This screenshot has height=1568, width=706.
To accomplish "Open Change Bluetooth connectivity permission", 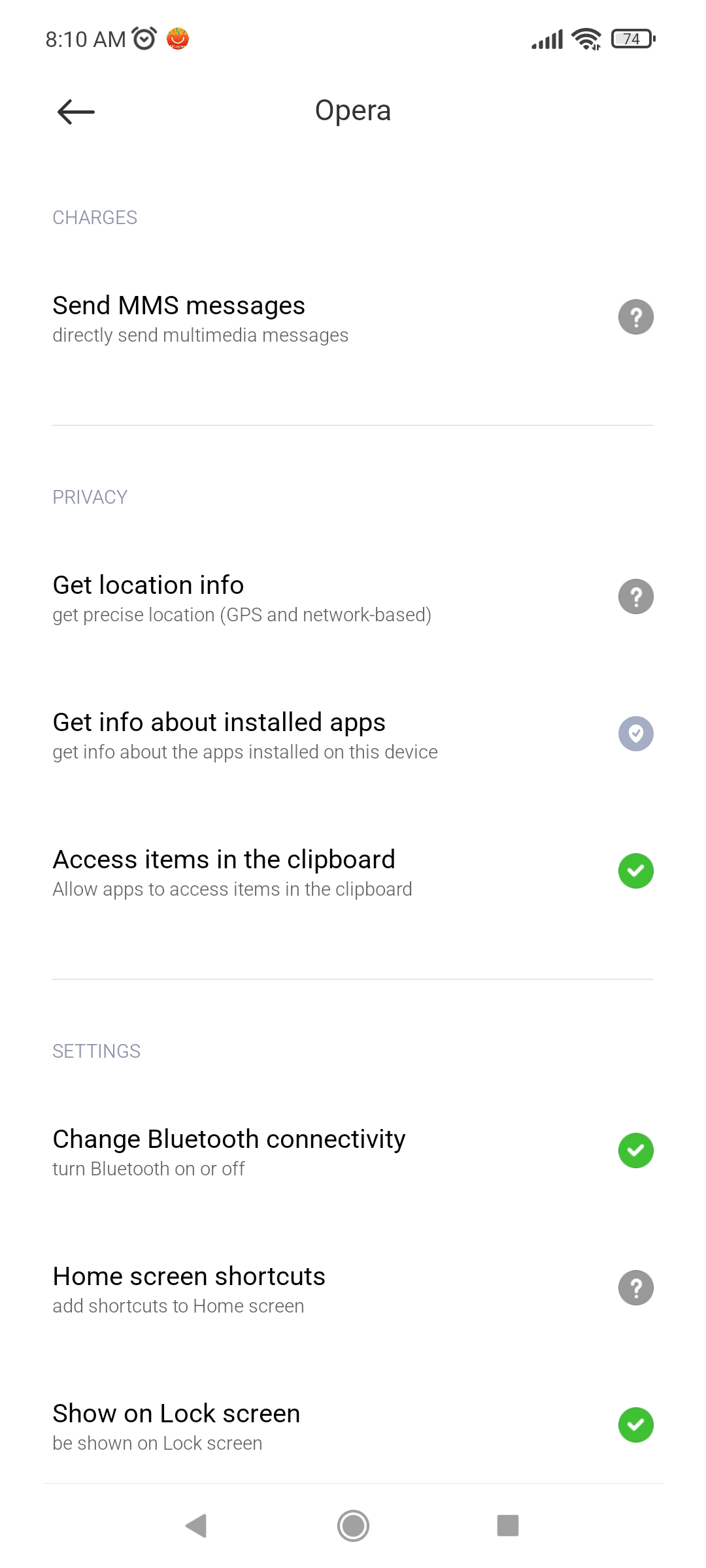I will tap(353, 1152).
